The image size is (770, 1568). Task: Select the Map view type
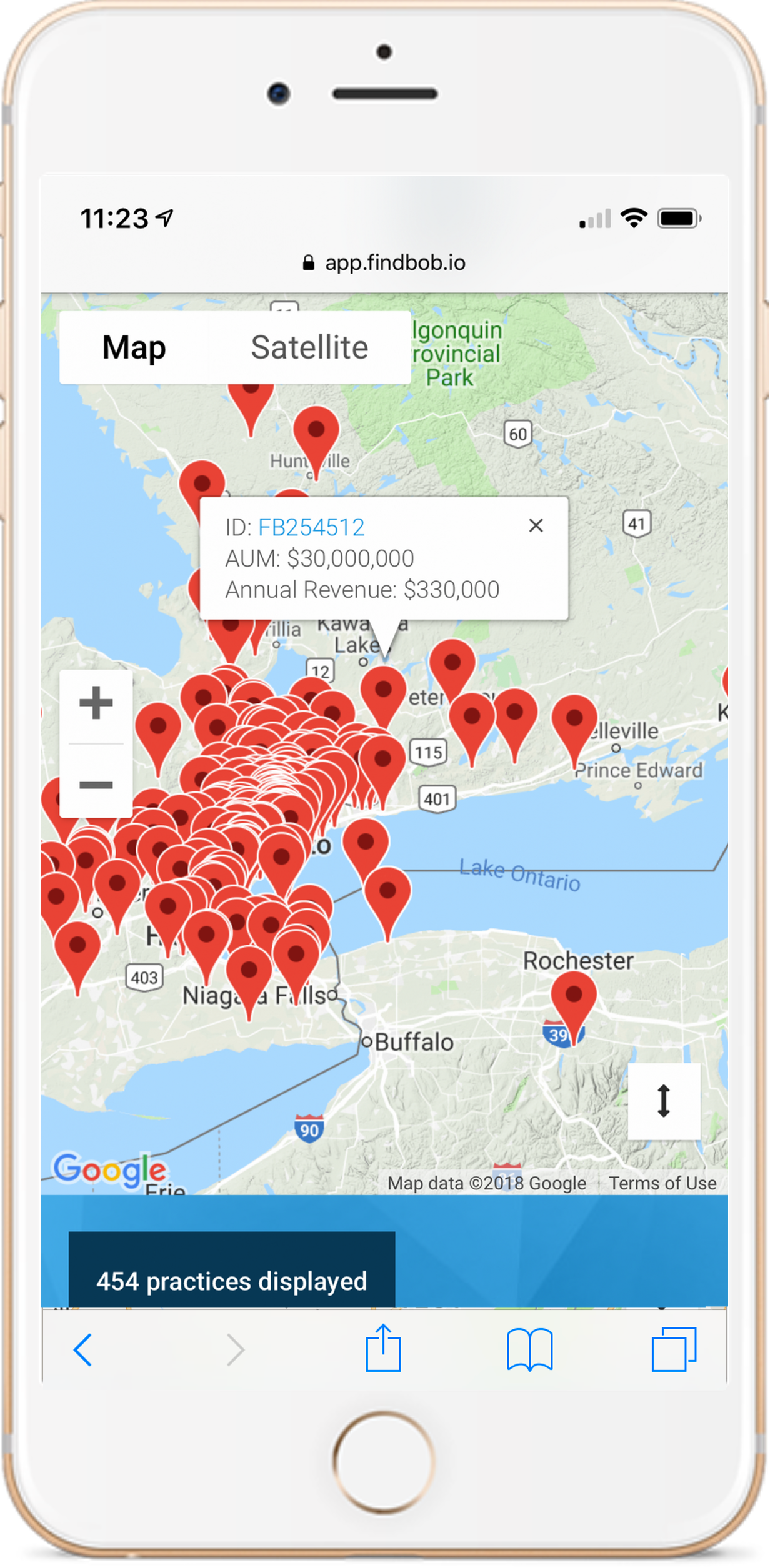(134, 347)
